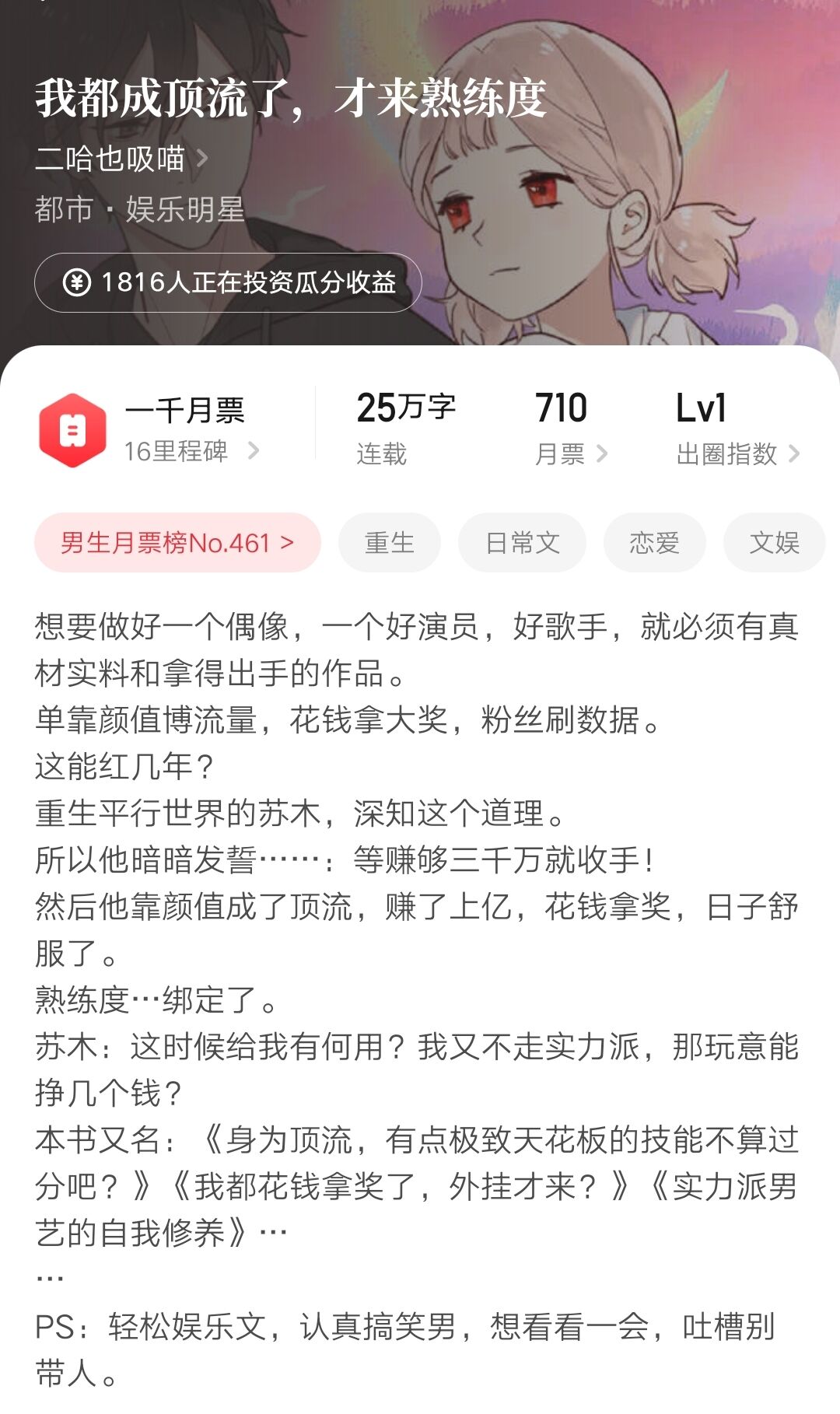Image resolution: width=840 pixels, height=1414 pixels.
Task: Select the 重生 tag
Action: (x=389, y=543)
